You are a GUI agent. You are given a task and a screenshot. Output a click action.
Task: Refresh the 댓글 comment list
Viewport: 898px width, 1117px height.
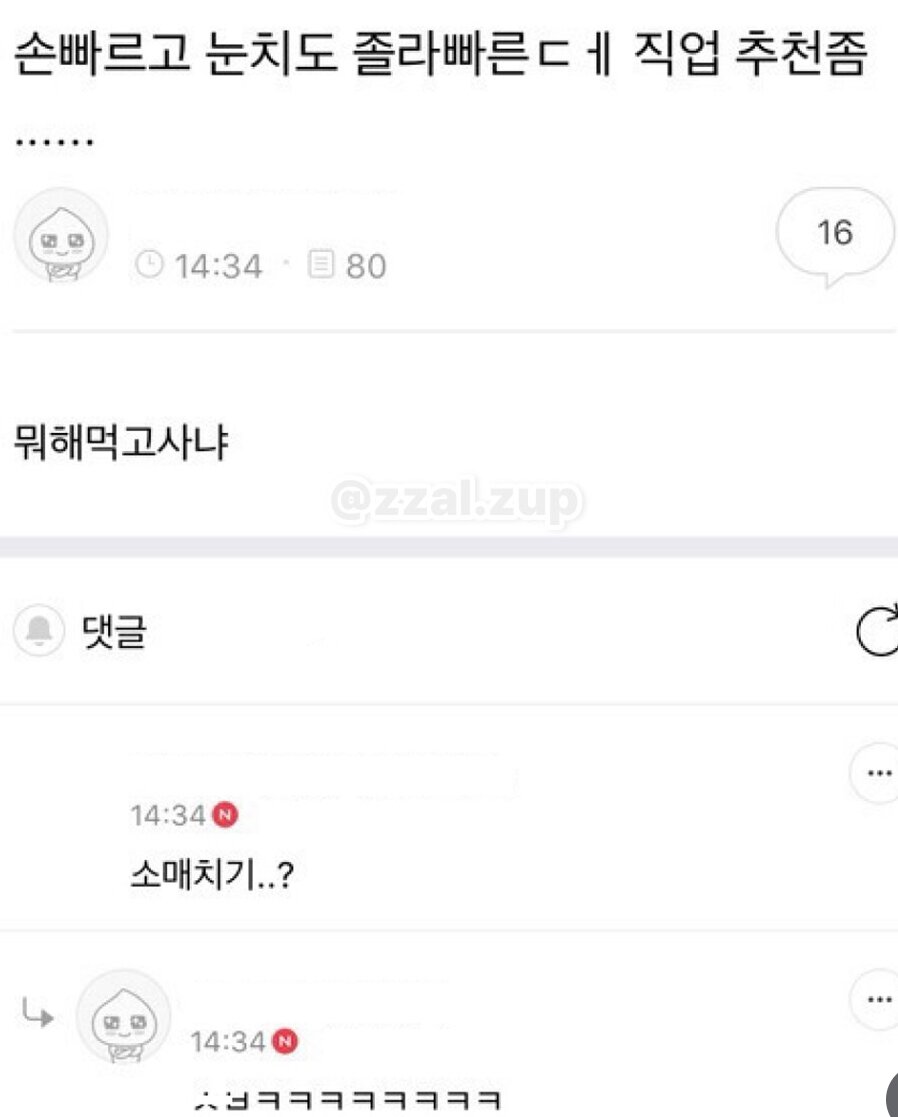(877, 632)
